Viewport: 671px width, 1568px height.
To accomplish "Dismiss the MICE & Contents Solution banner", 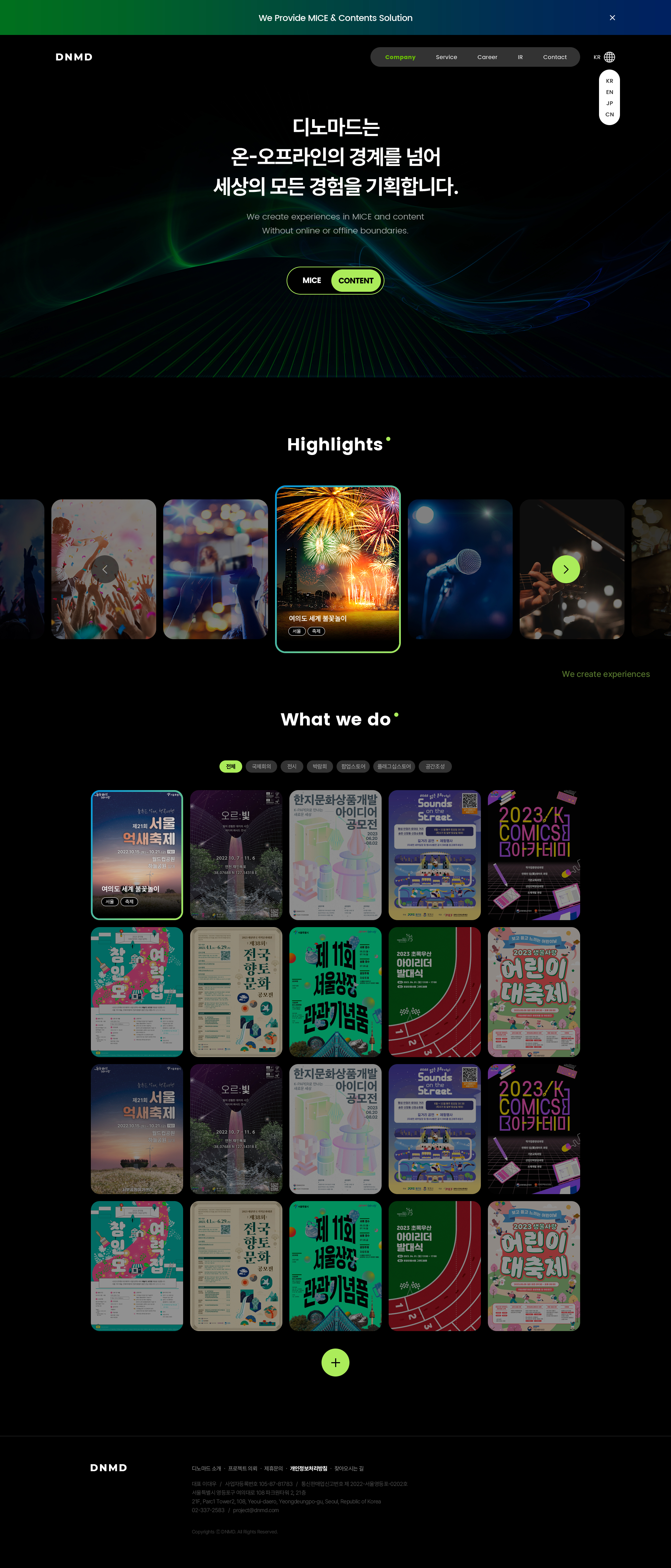I will (612, 18).
